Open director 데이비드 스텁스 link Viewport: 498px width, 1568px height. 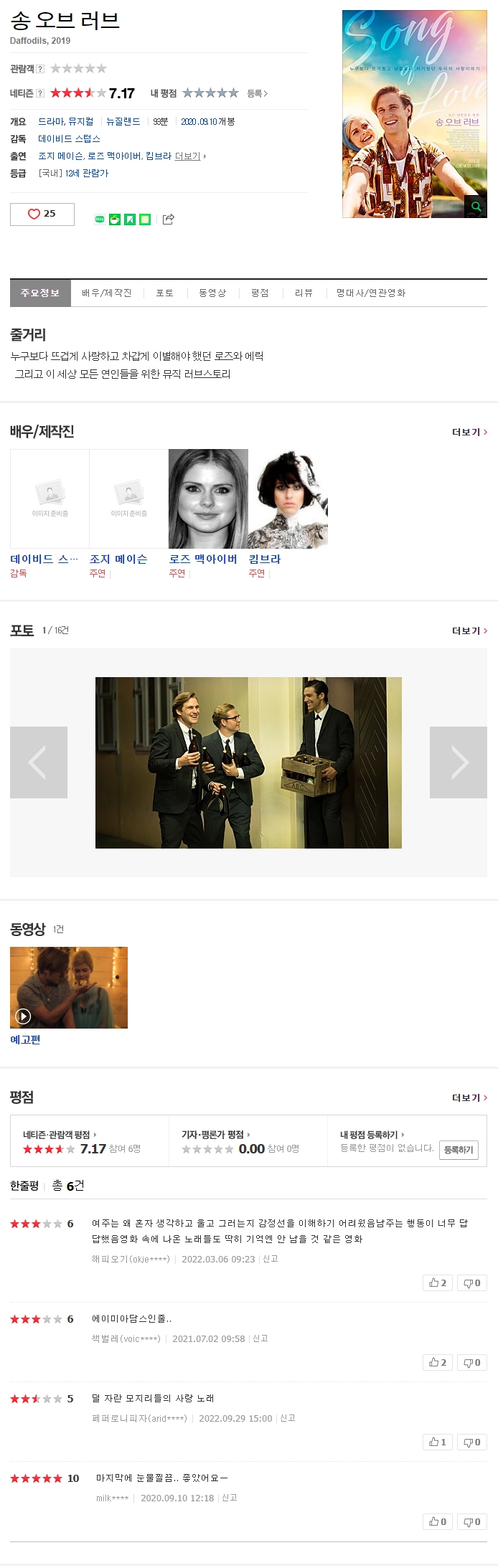tap(69, 138)
